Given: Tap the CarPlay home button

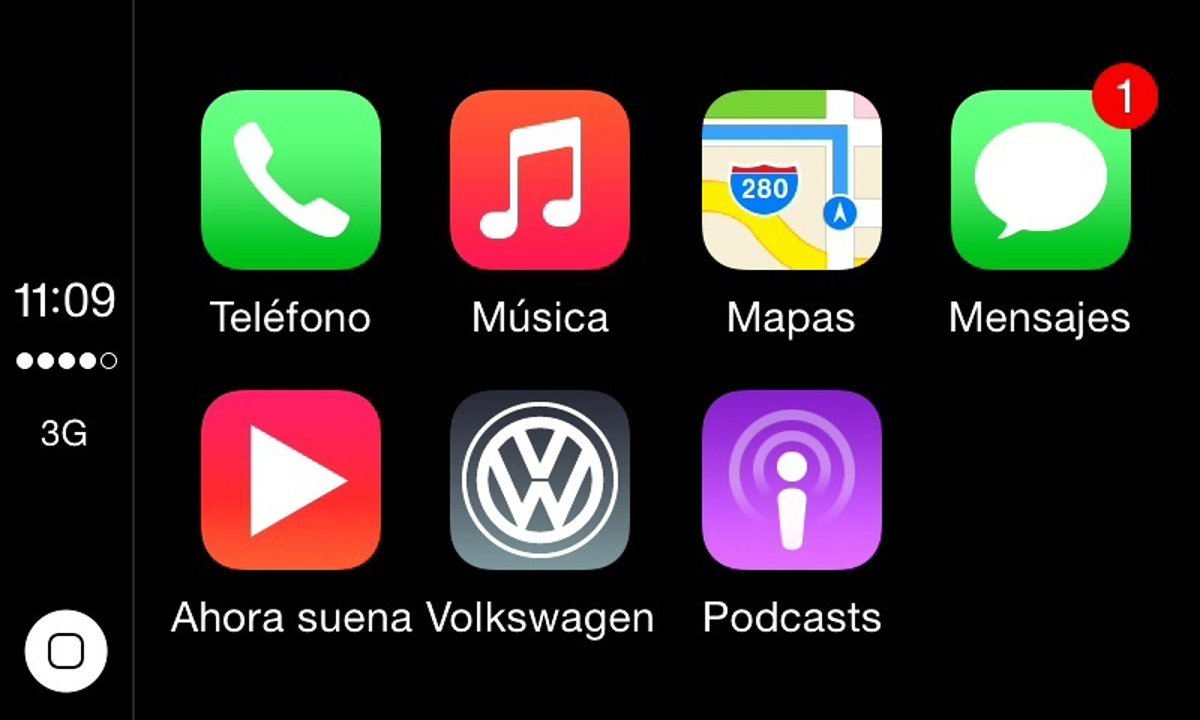Looking at the screenshot, I should [66, 651].
